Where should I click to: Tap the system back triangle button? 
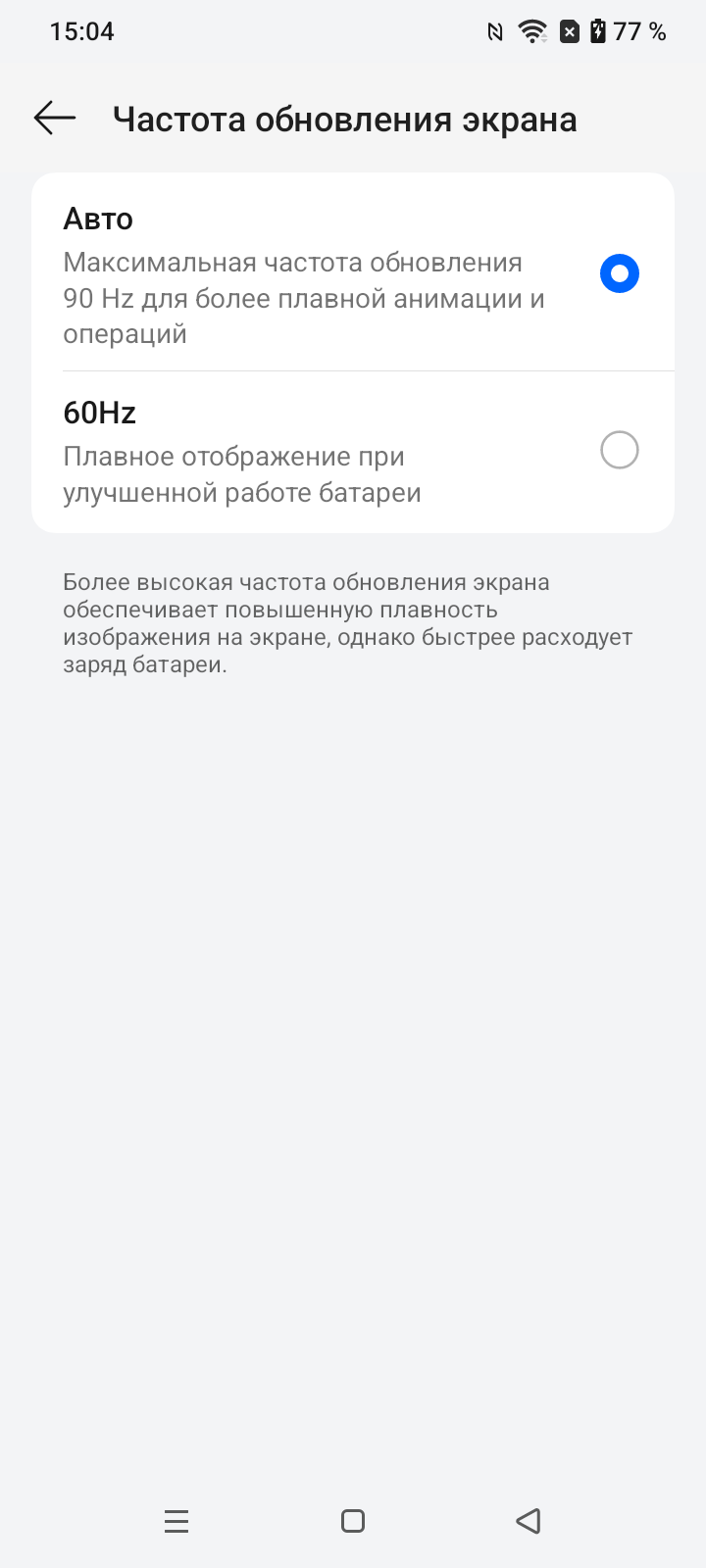click(529, 1521)
